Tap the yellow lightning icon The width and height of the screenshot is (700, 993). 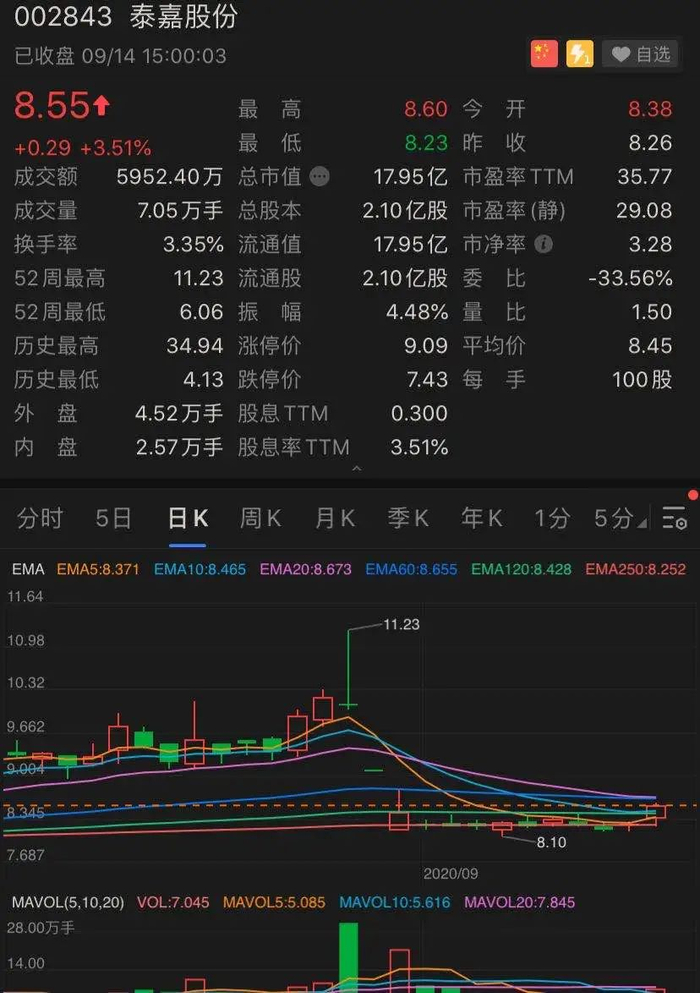(x=580, y=54)
